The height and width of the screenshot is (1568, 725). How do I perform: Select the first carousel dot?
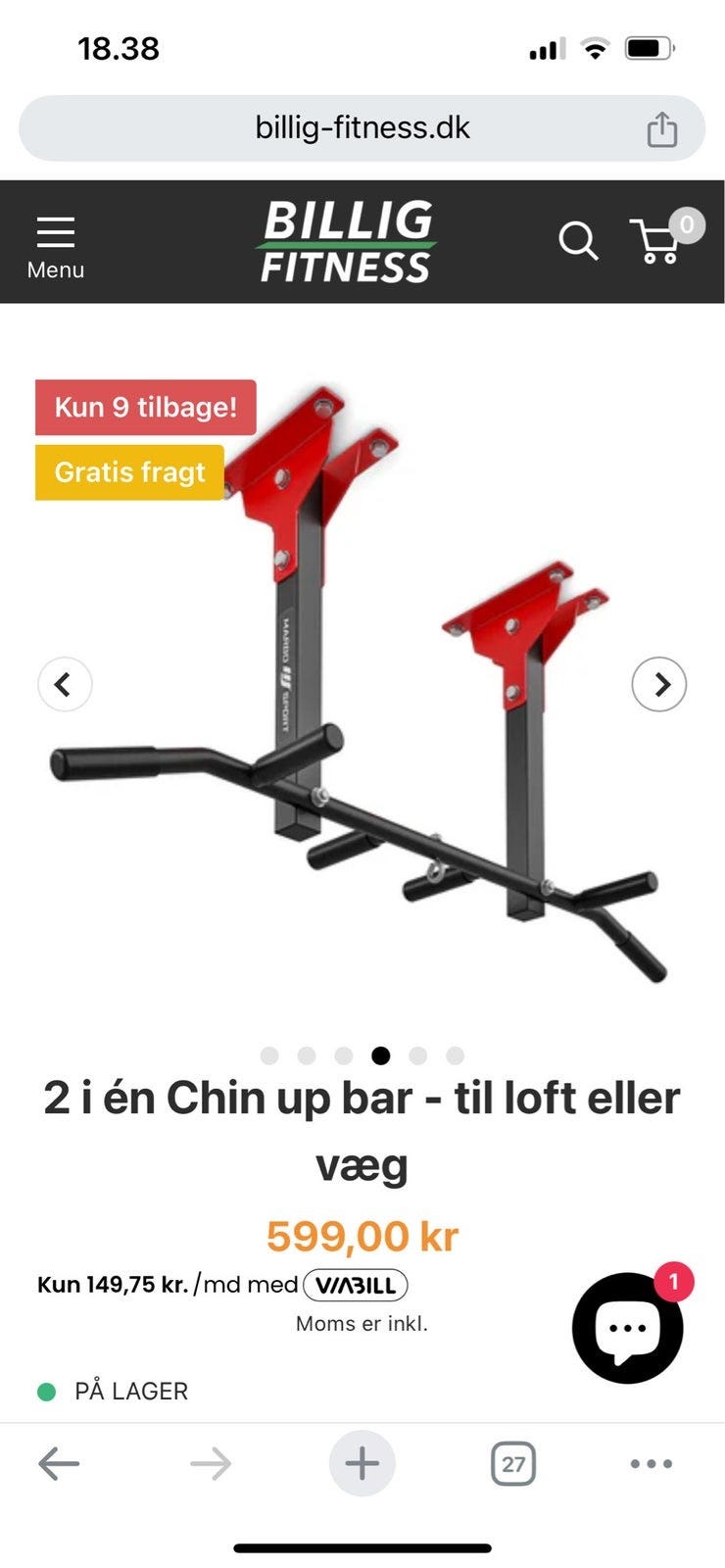[269, 1055]
